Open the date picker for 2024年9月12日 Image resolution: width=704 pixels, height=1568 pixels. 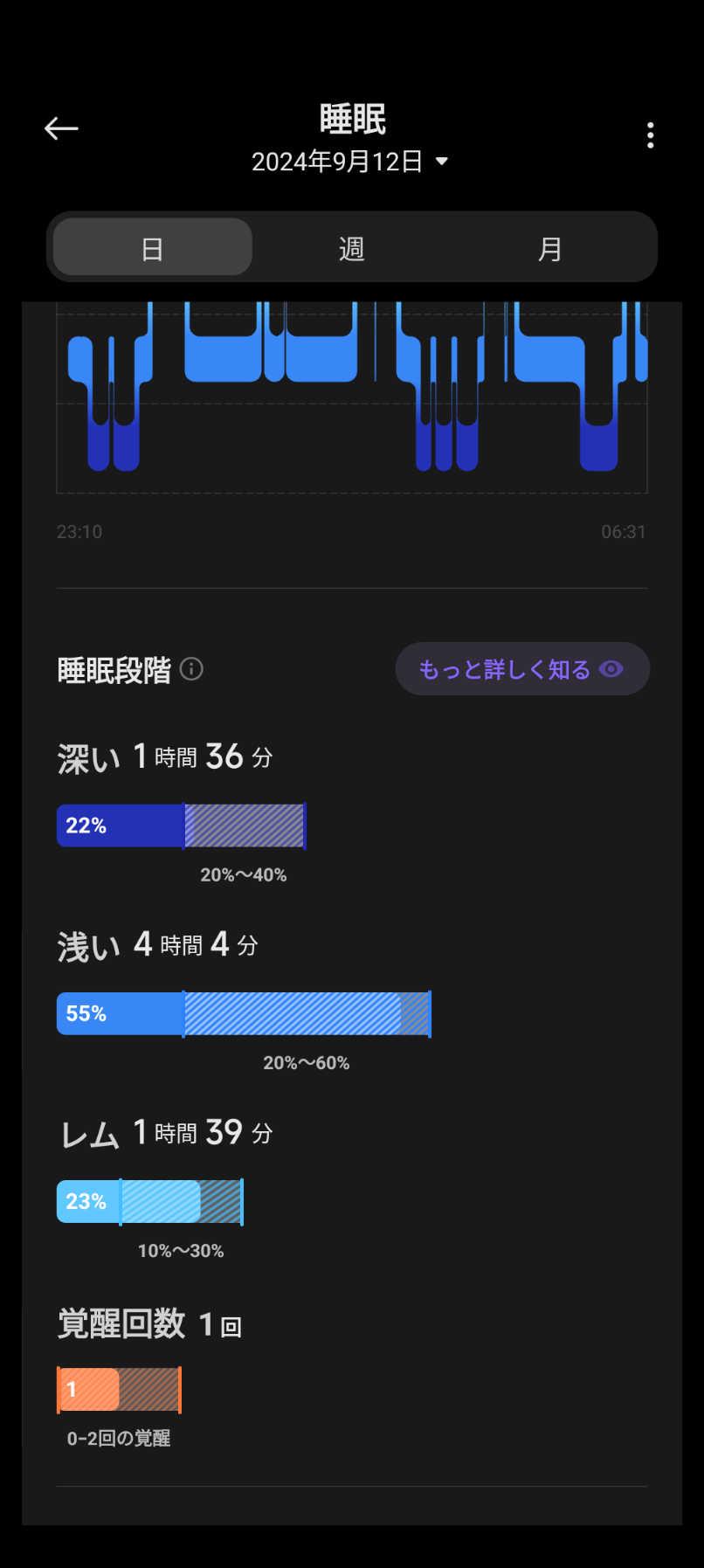349,162
